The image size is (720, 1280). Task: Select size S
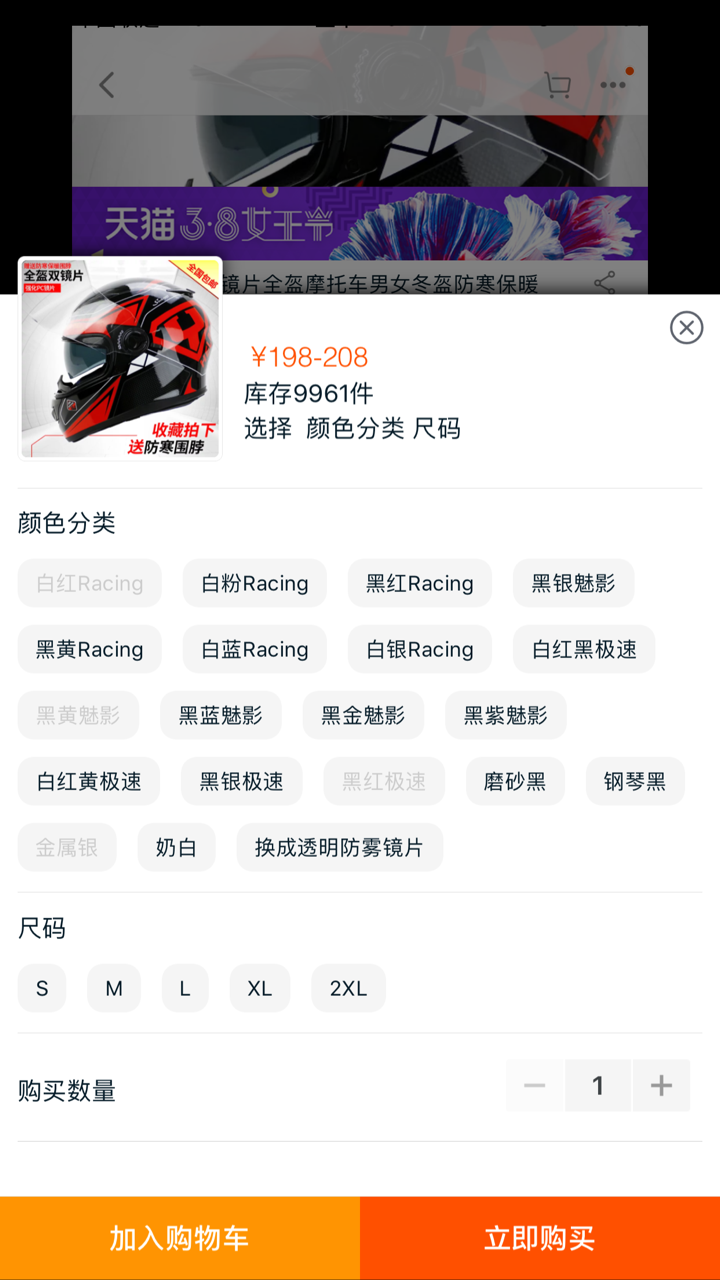[x=42, y=988]
